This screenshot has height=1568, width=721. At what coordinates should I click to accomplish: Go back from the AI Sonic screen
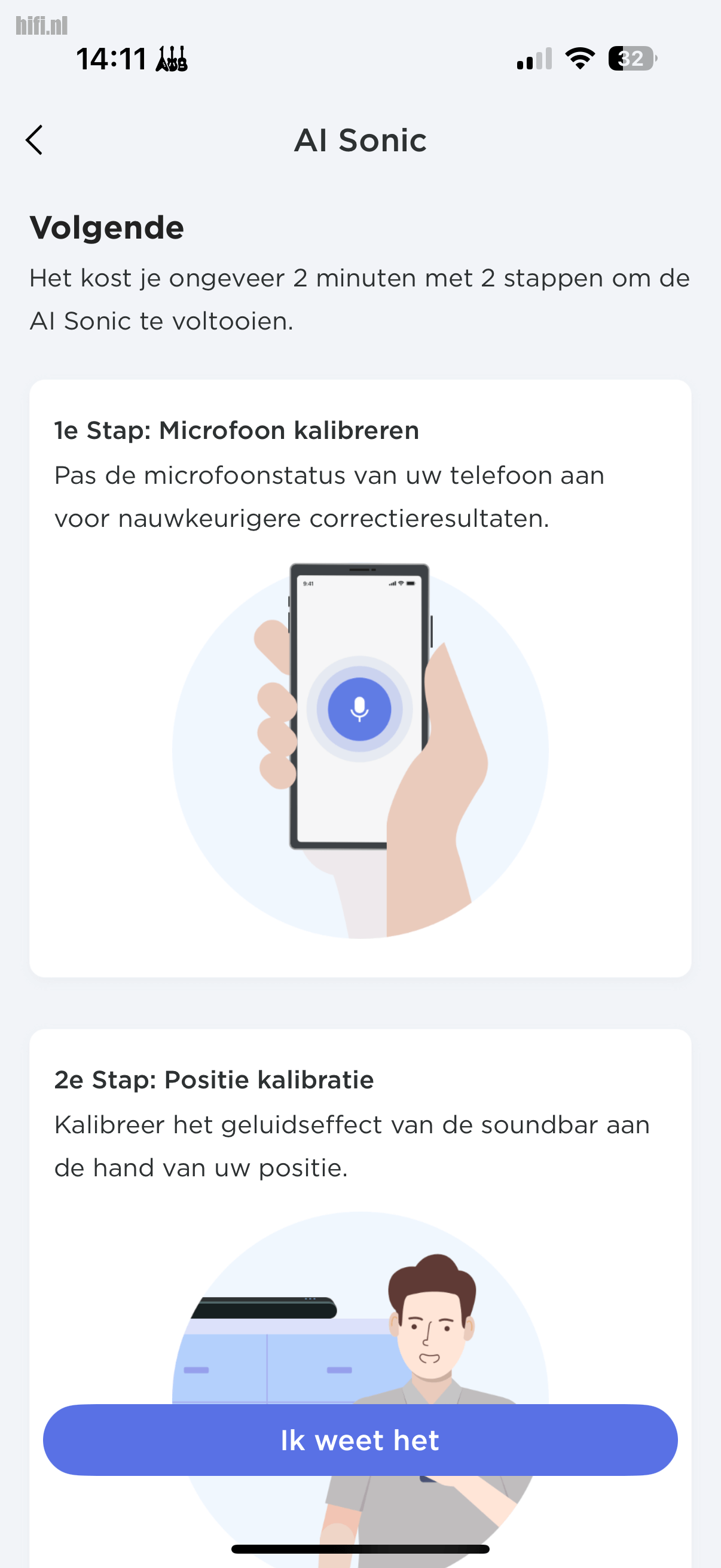click(35, 140)
